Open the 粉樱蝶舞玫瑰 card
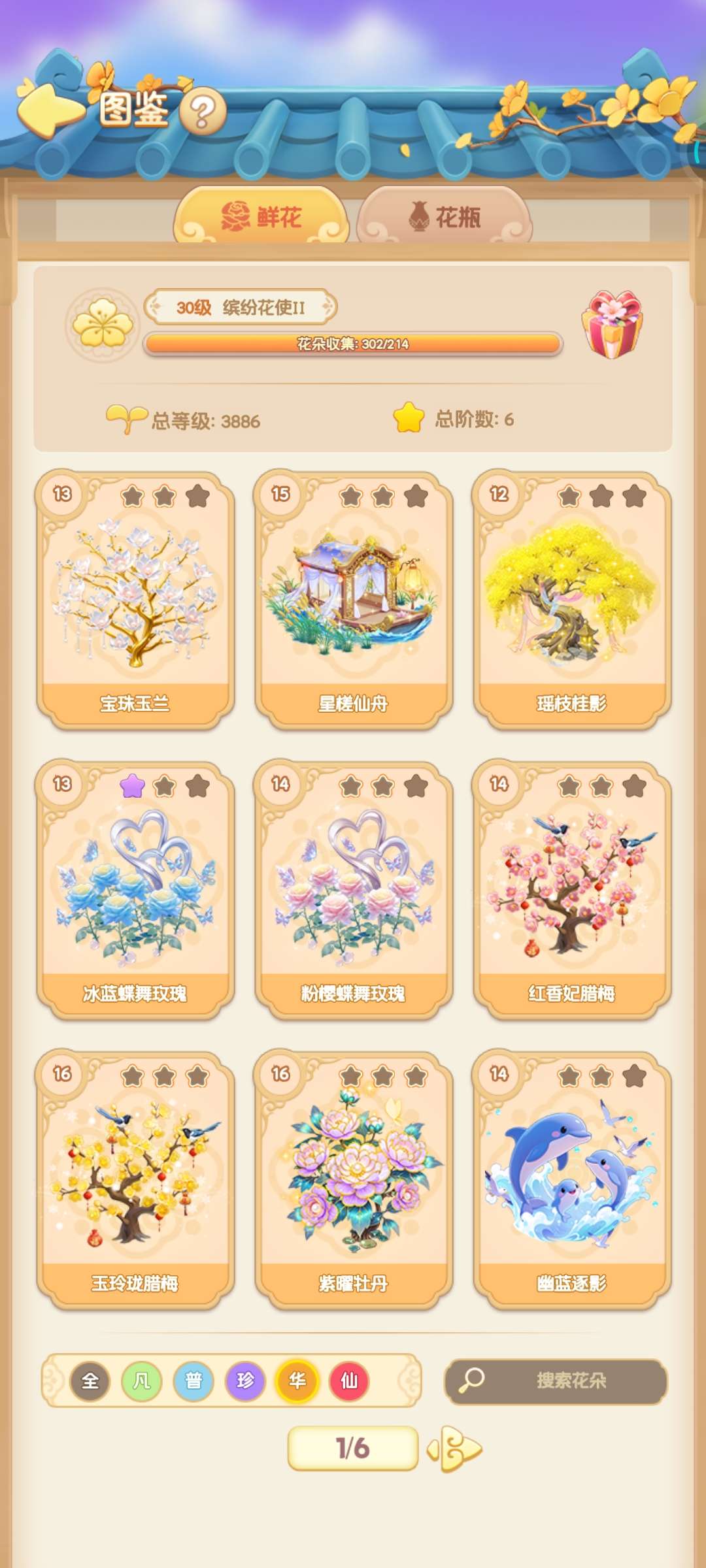 (x=354, y=890)
